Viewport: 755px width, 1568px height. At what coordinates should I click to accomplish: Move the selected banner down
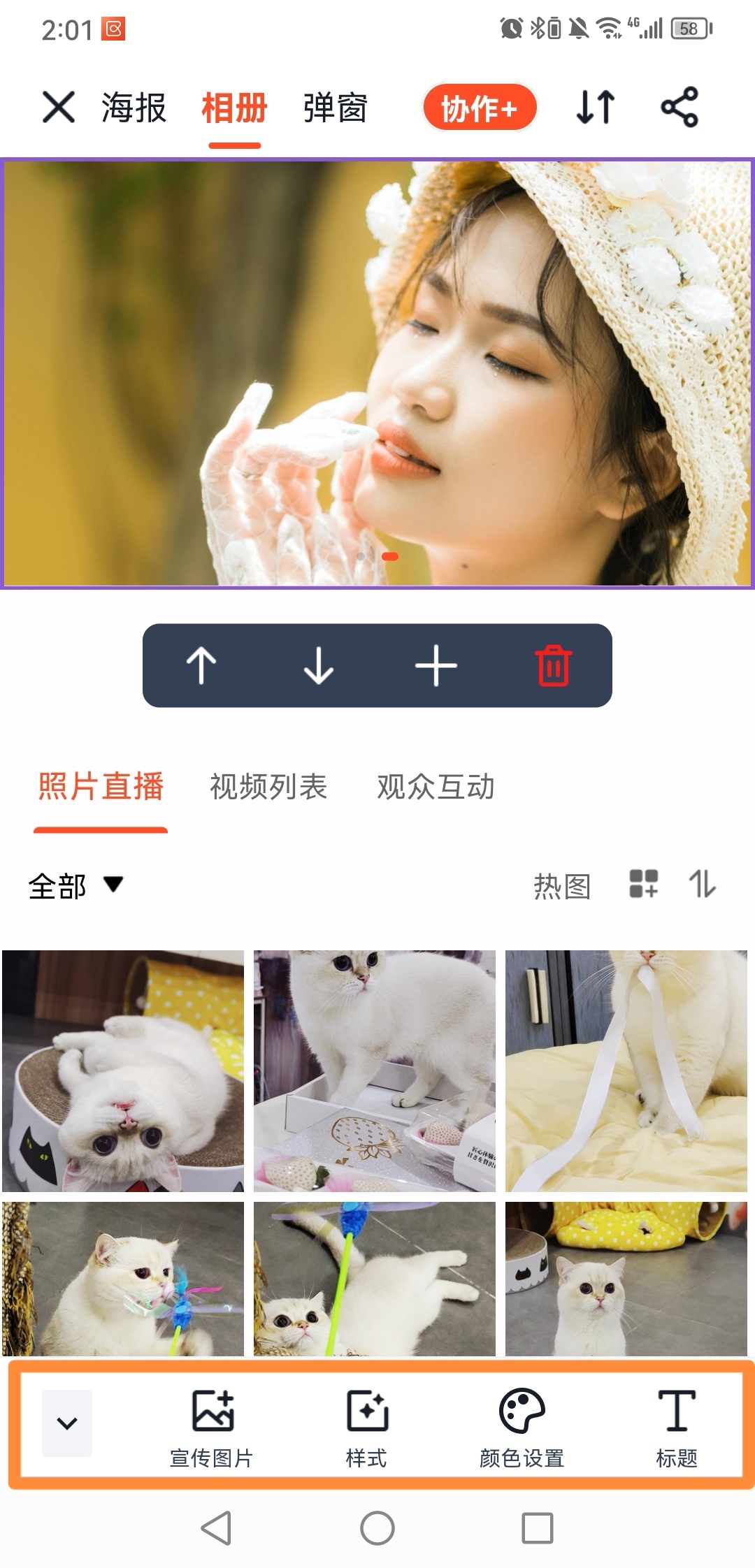point(319,665)
